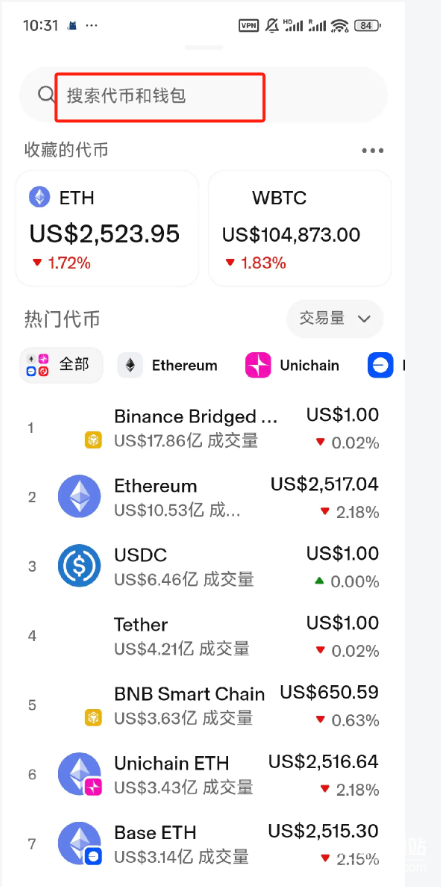Tap the search tokens and wallets field
This screenshot has height=887, width=441.
[204, 95]
